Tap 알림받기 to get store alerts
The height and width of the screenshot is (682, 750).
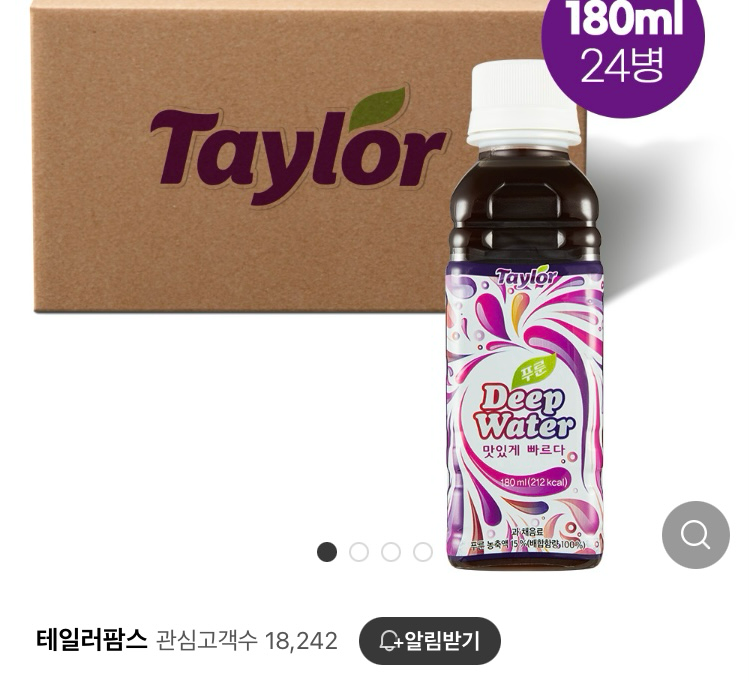click(x=430, y=641)
